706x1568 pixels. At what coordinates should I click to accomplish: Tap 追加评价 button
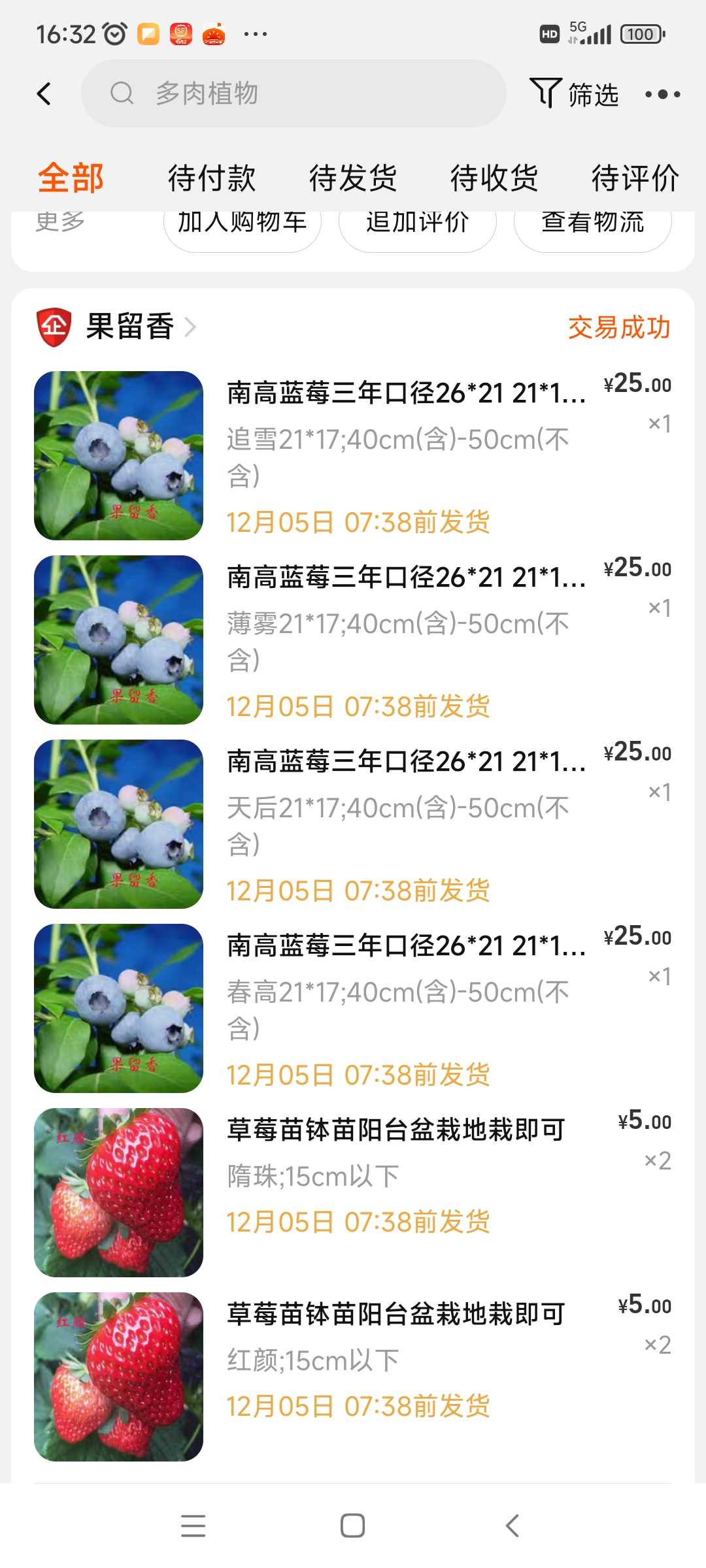tap(418, 230)
